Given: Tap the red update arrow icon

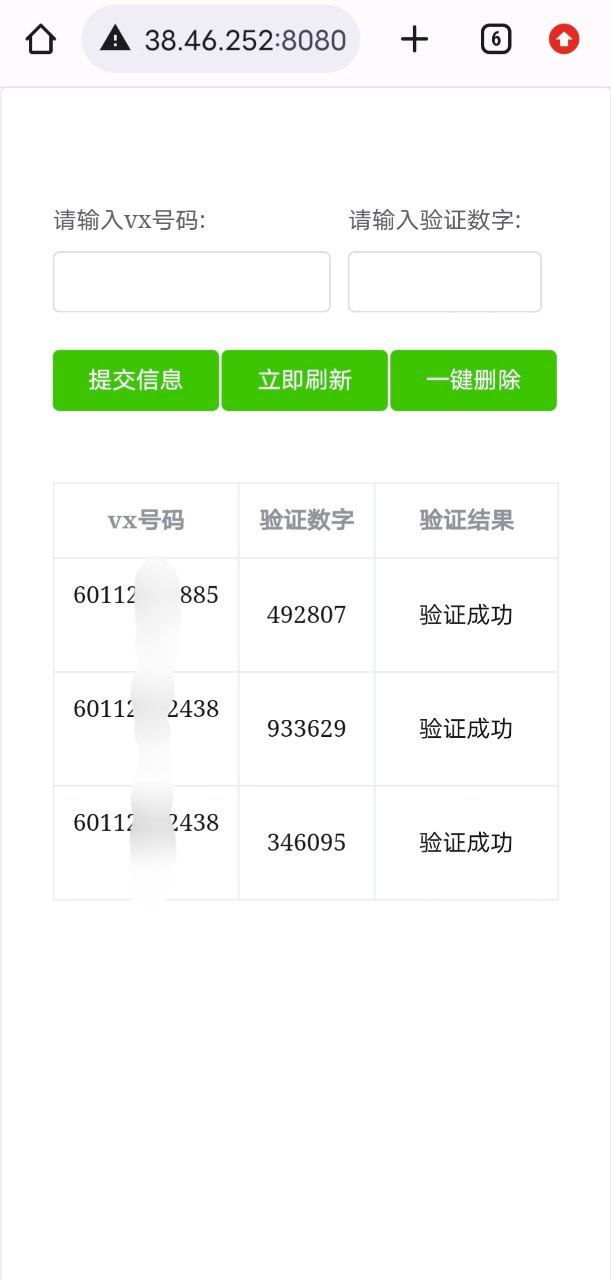Looking at the screenshot, I should click(x=564, y=40).
